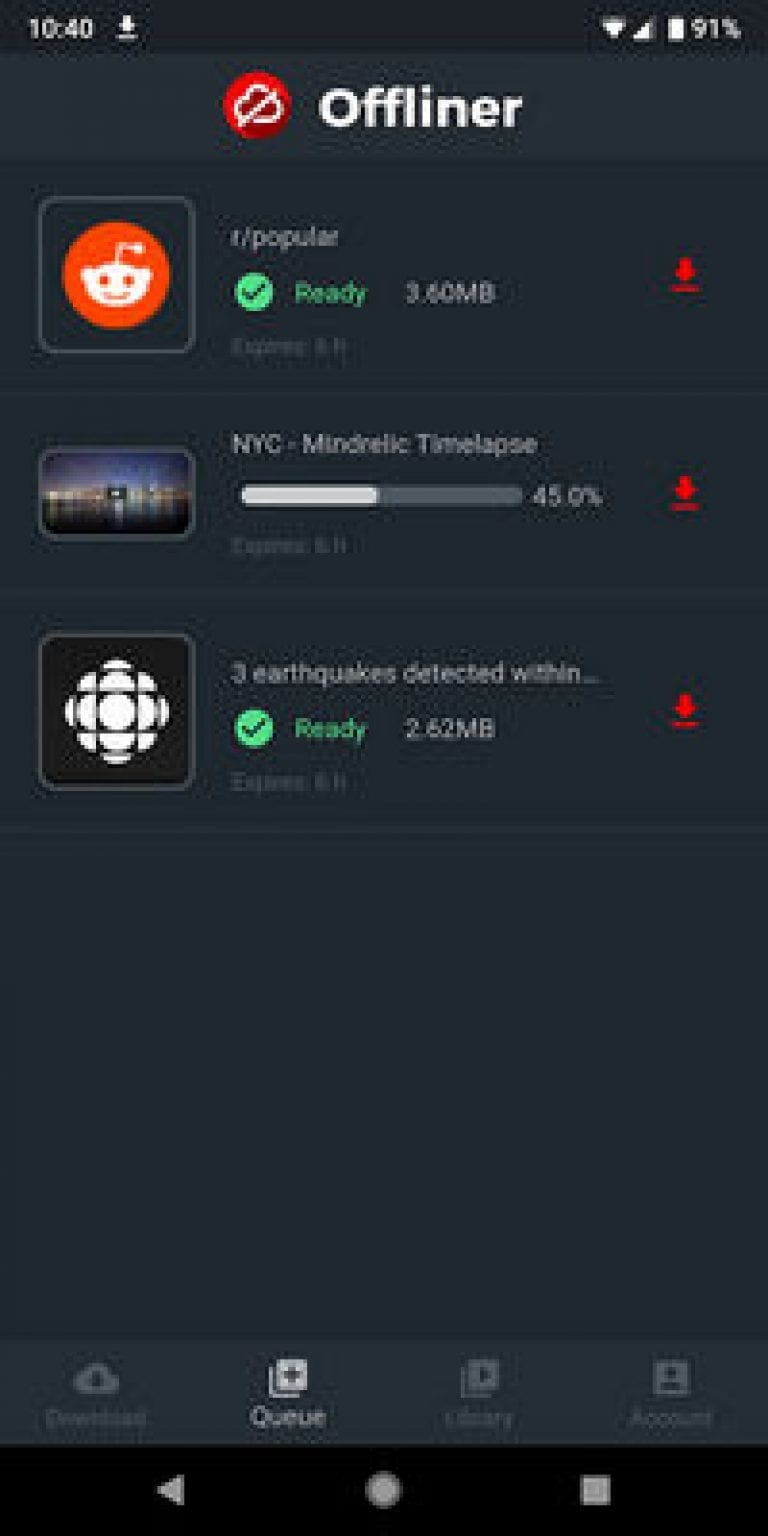Click the green Ready checkmark on r/popular
The height and width of the screenshot is (1536, 768).
253,293
